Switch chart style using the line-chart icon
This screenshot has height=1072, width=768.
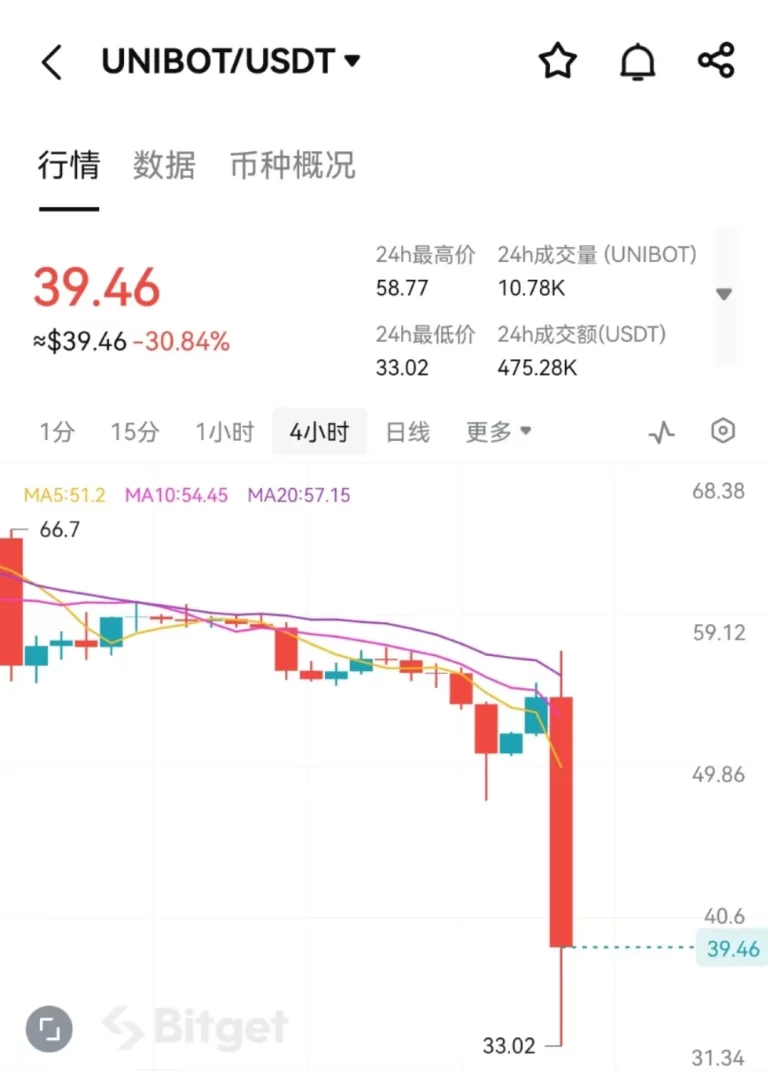tap(660, 431)
